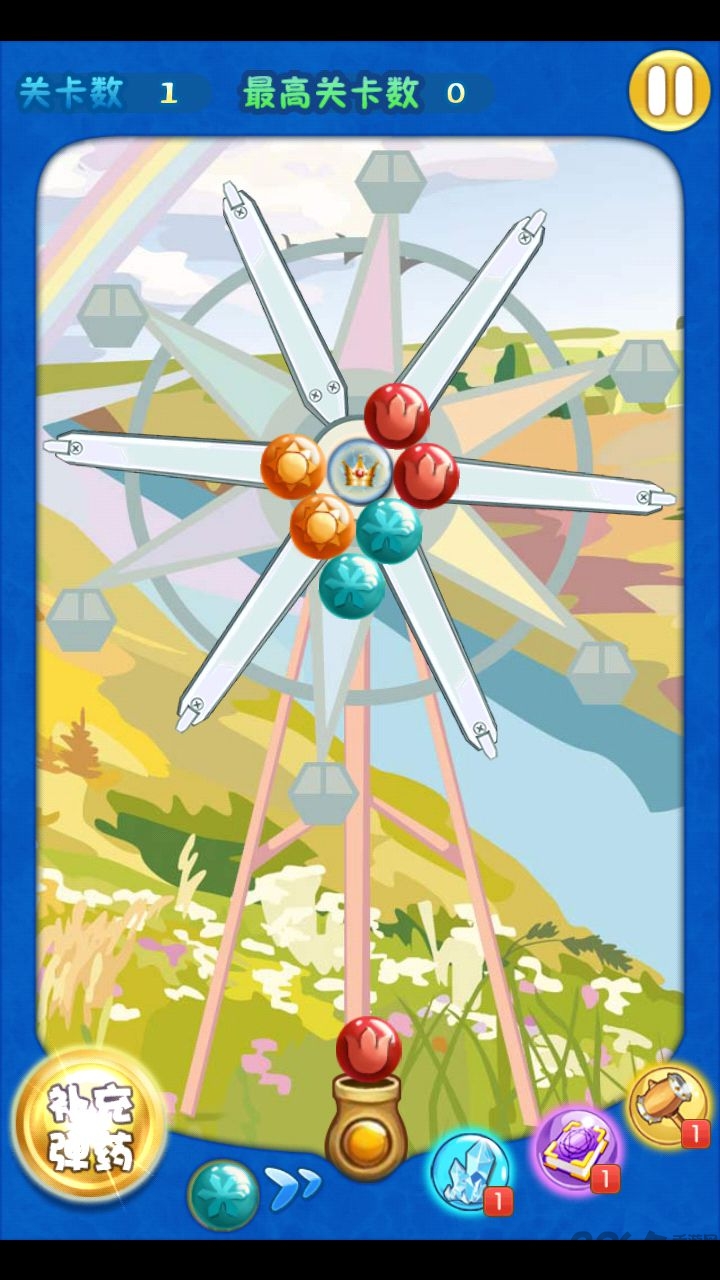
Task: Swap to the next teal bubble
Action: [x=224, y=1194]
